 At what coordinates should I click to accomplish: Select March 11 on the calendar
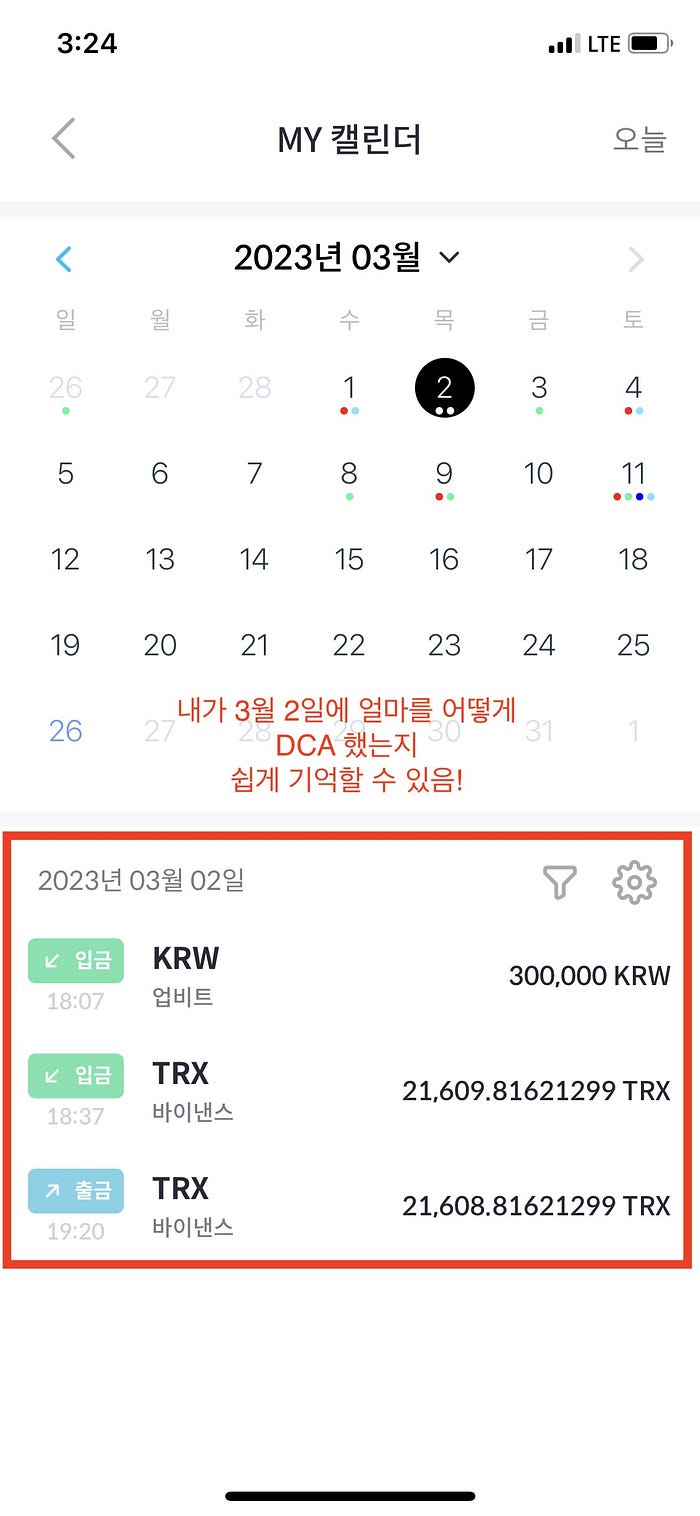(633, 474)
